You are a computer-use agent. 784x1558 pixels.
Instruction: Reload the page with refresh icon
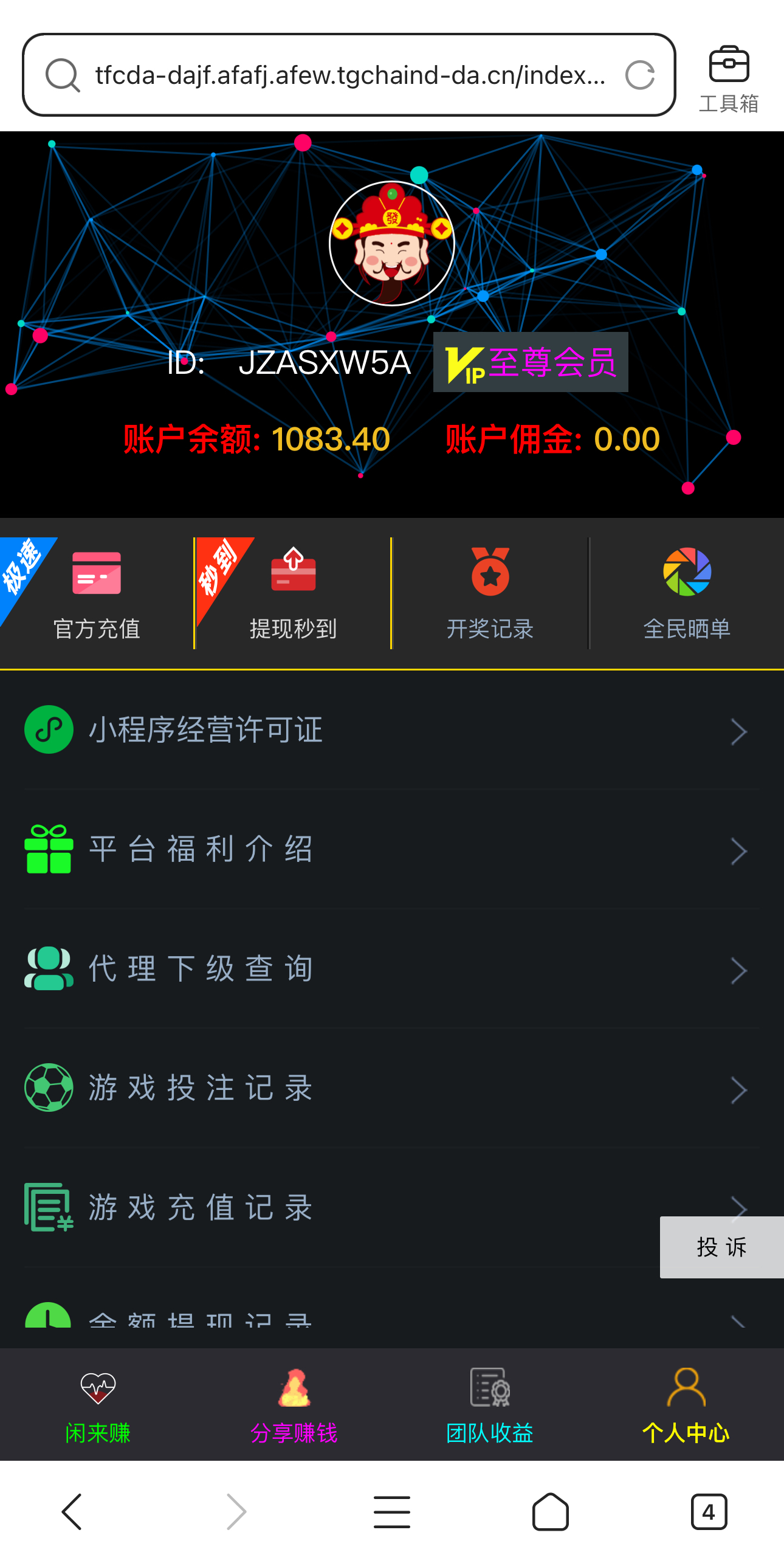(639, 75)
